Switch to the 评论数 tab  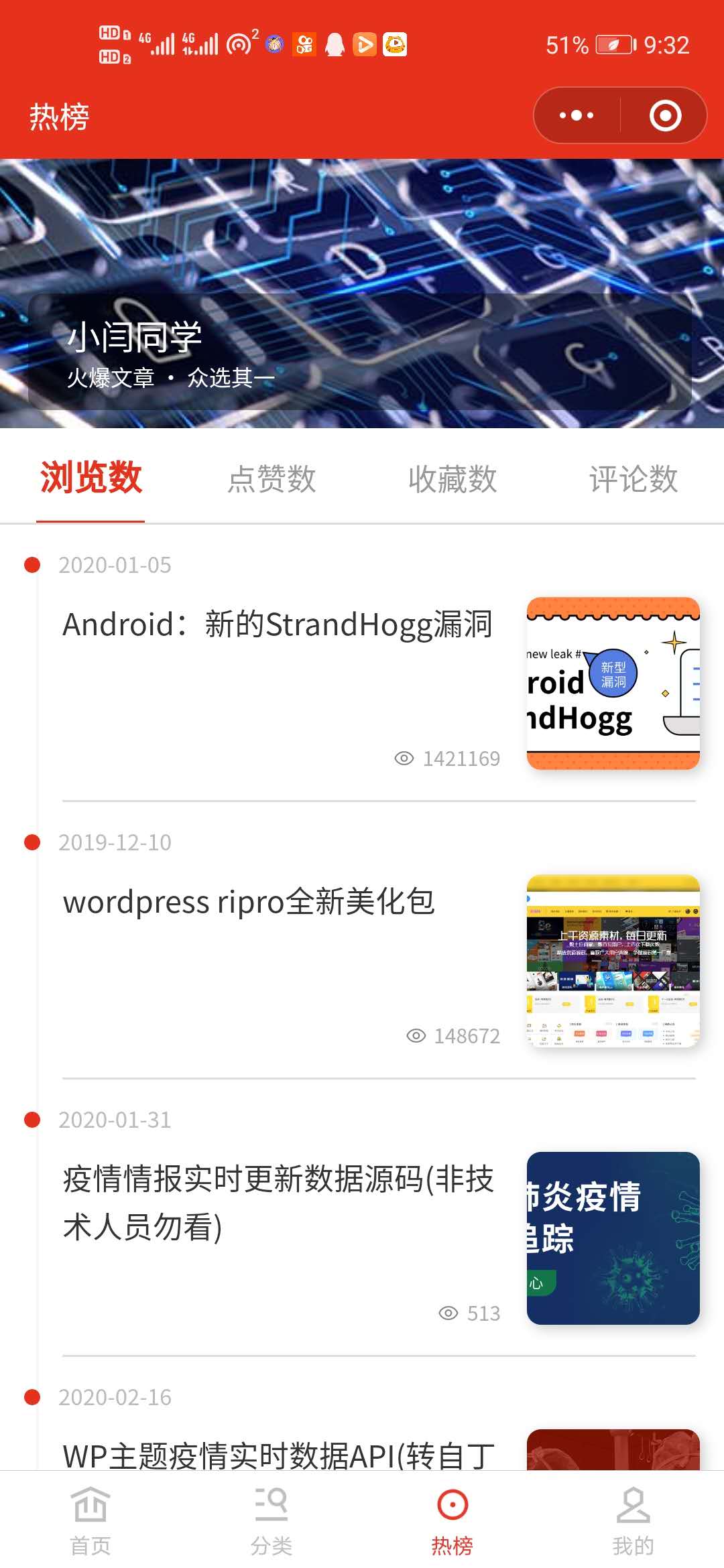633,479
